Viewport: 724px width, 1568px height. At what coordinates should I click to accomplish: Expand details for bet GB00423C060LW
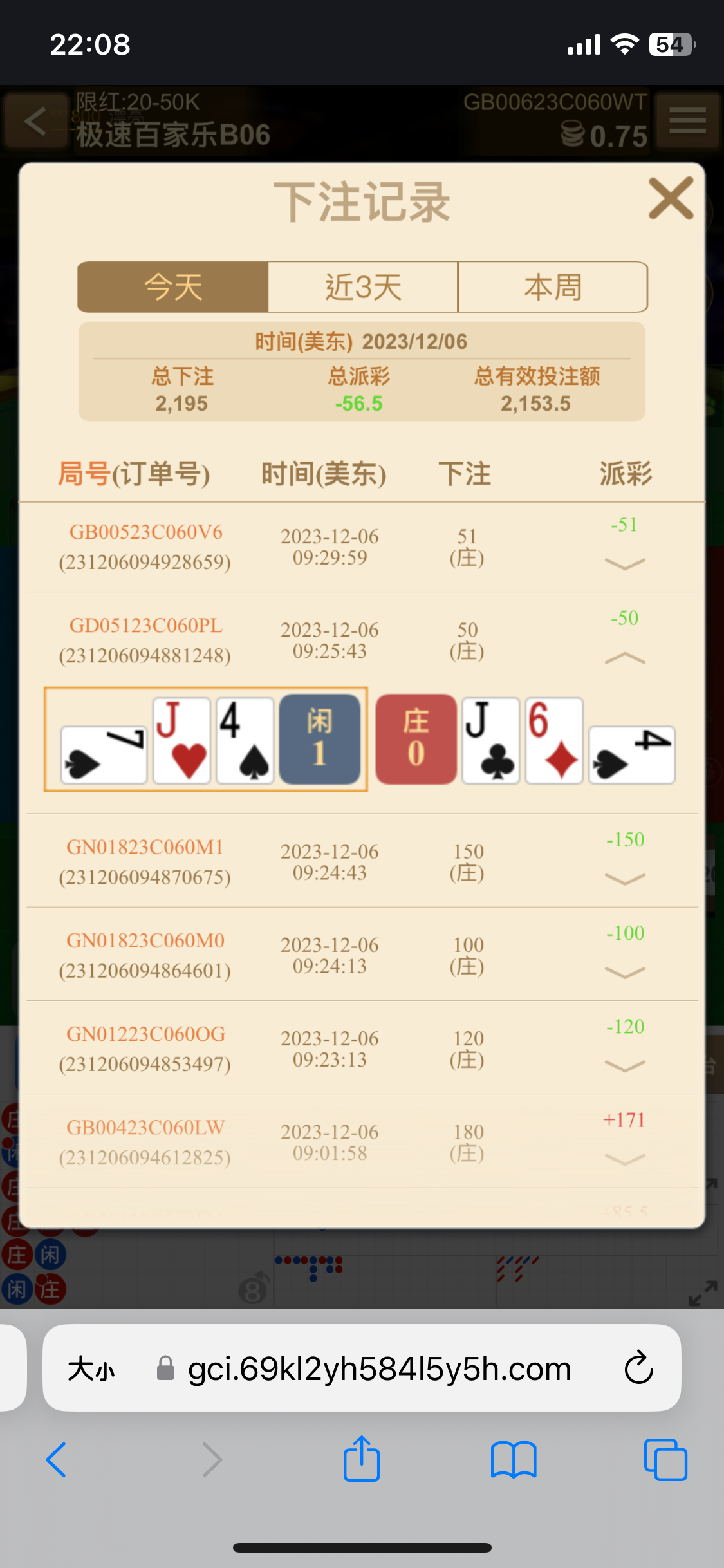[625, 1160]
